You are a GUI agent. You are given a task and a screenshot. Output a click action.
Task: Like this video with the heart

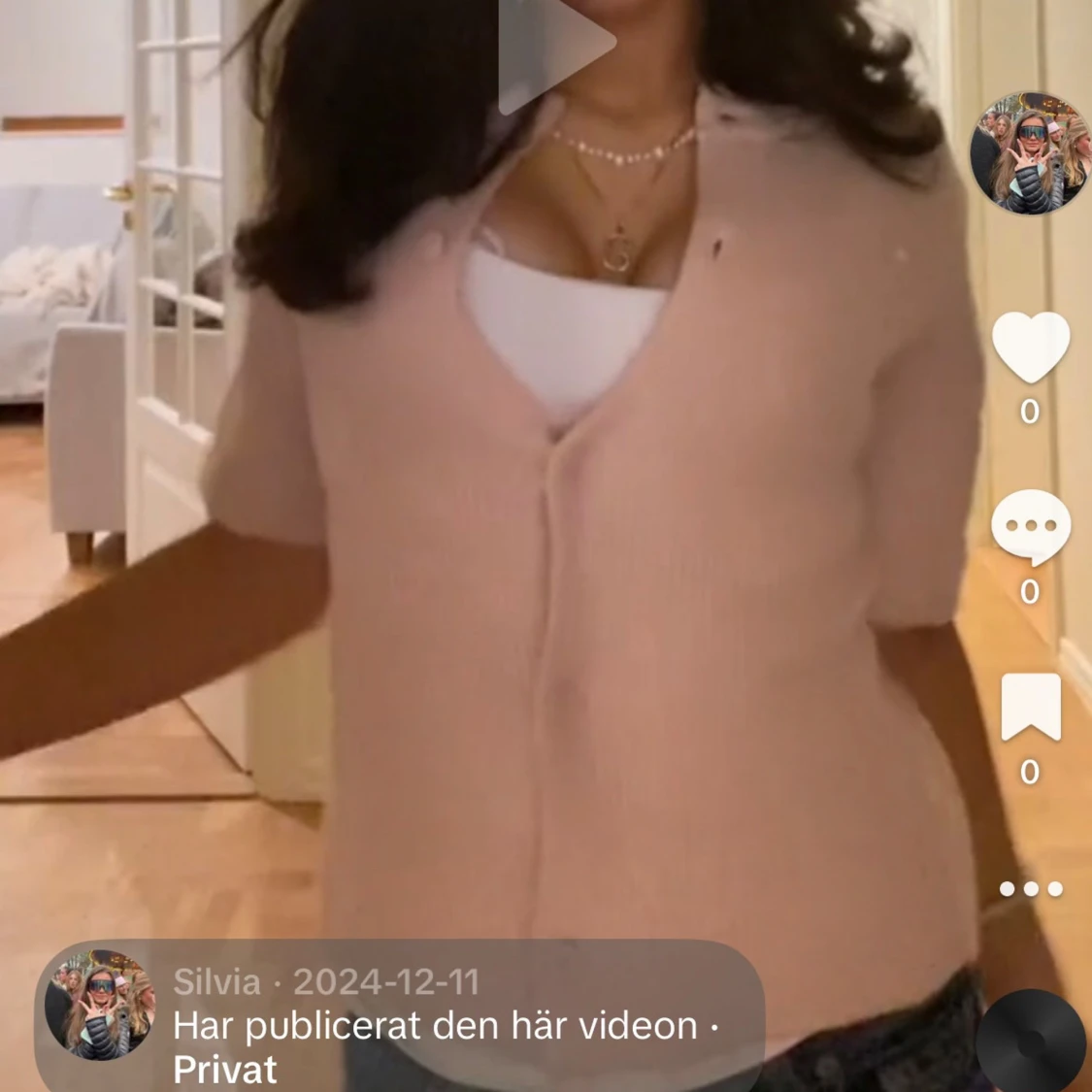pos(1030,347)
